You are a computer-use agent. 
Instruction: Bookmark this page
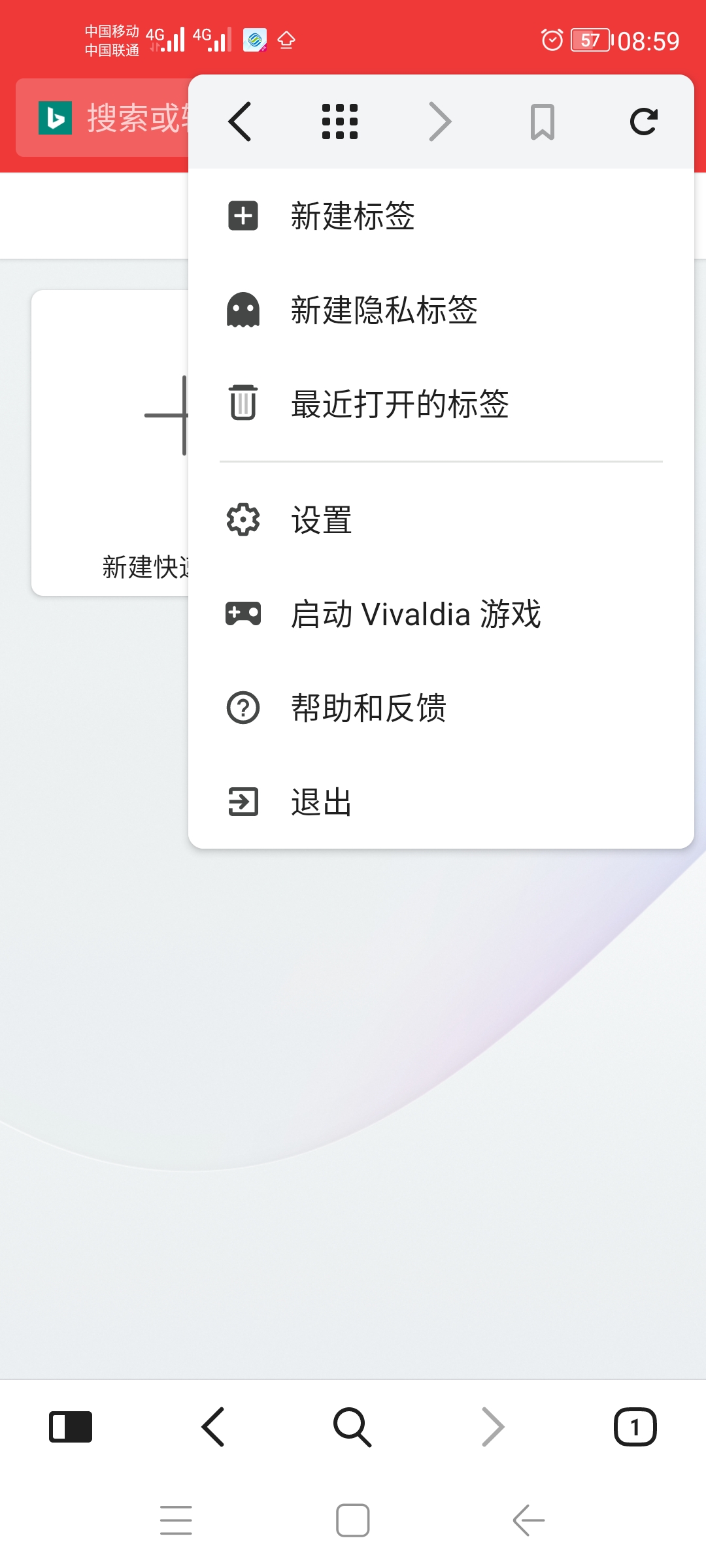point(542,122)
